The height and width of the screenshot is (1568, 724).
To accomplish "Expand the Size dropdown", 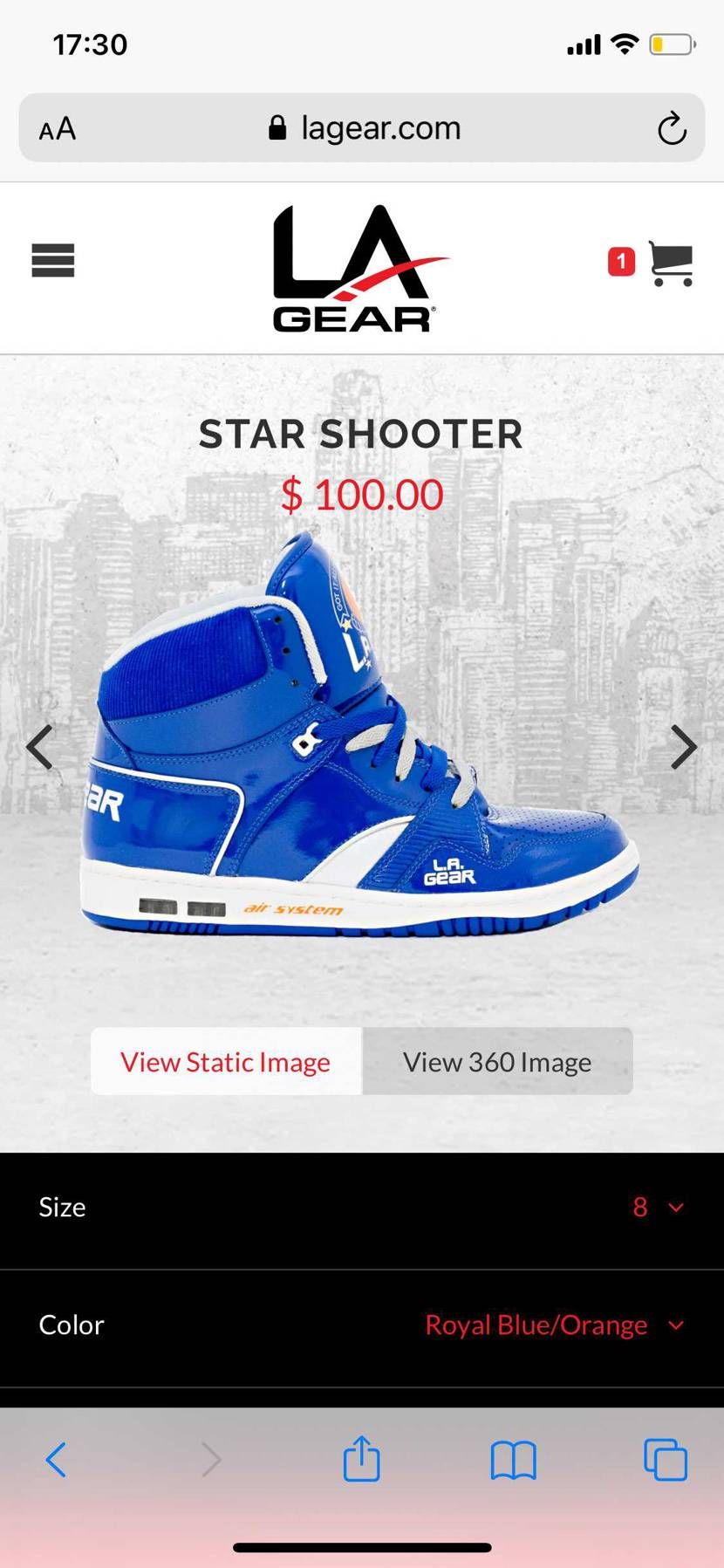I will click(x=658, y=1207).
